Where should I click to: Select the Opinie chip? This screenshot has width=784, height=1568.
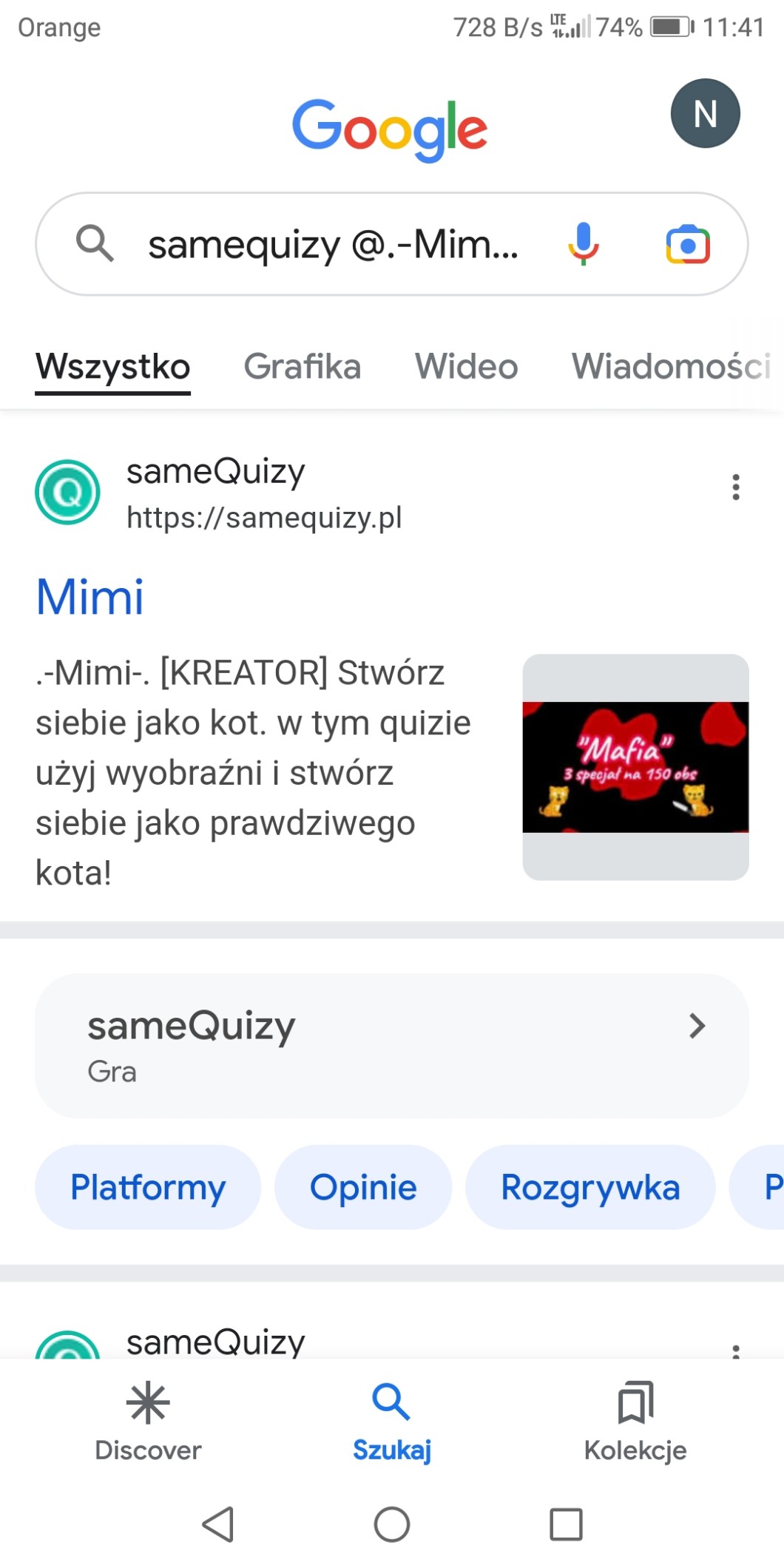point(362,1188)
